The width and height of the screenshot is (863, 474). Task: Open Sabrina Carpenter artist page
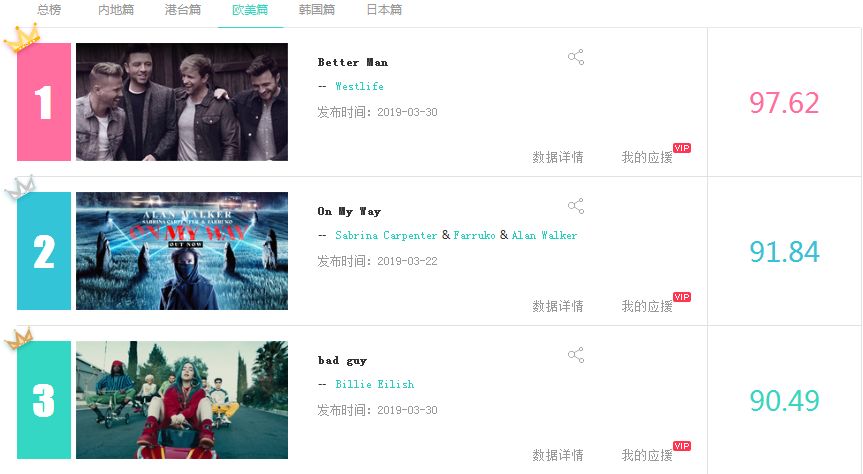(x=386, y=236)
